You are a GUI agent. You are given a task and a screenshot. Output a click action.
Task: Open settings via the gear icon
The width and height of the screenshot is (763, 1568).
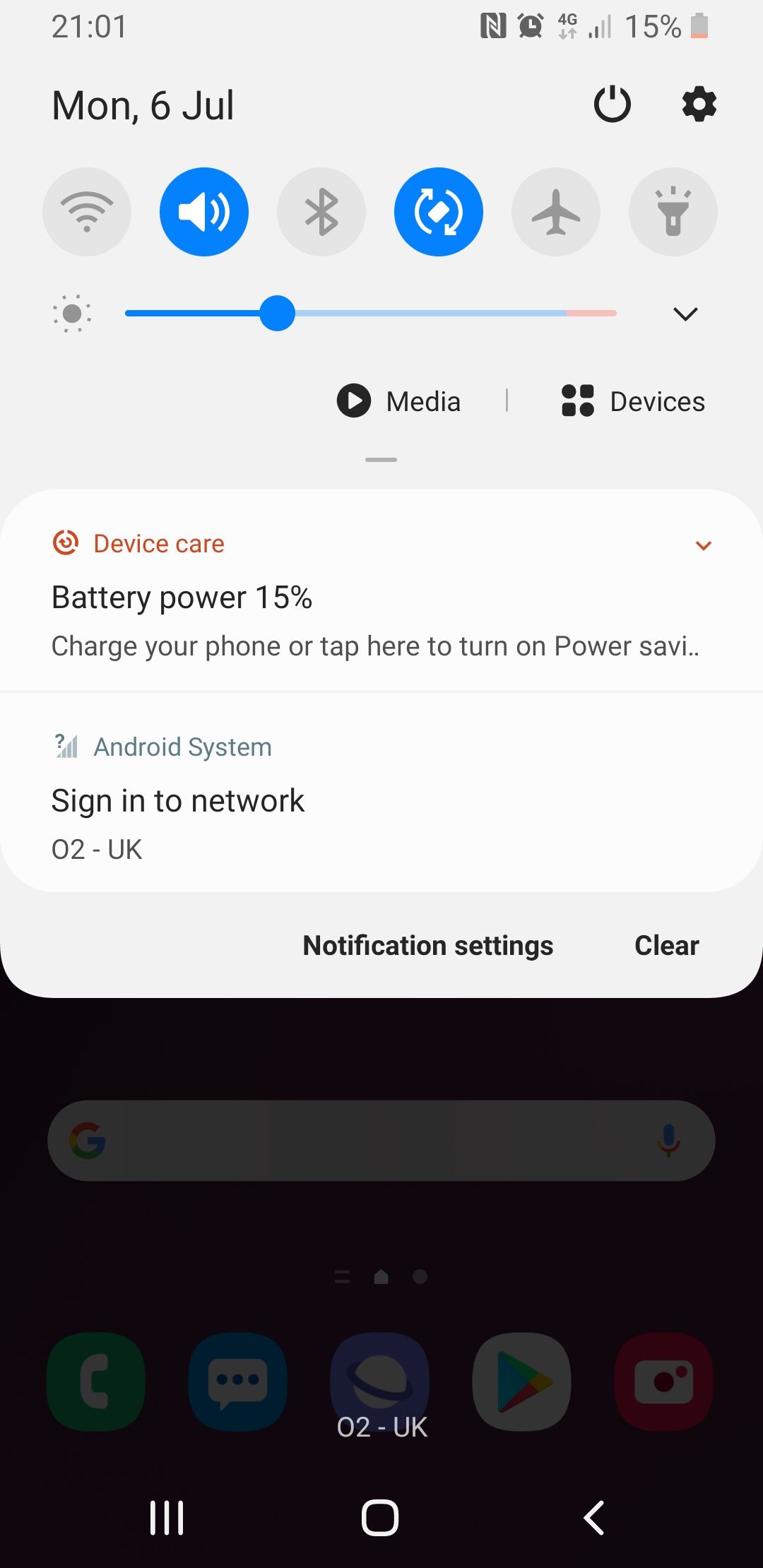pyautogui.click(x=699, y=105)
